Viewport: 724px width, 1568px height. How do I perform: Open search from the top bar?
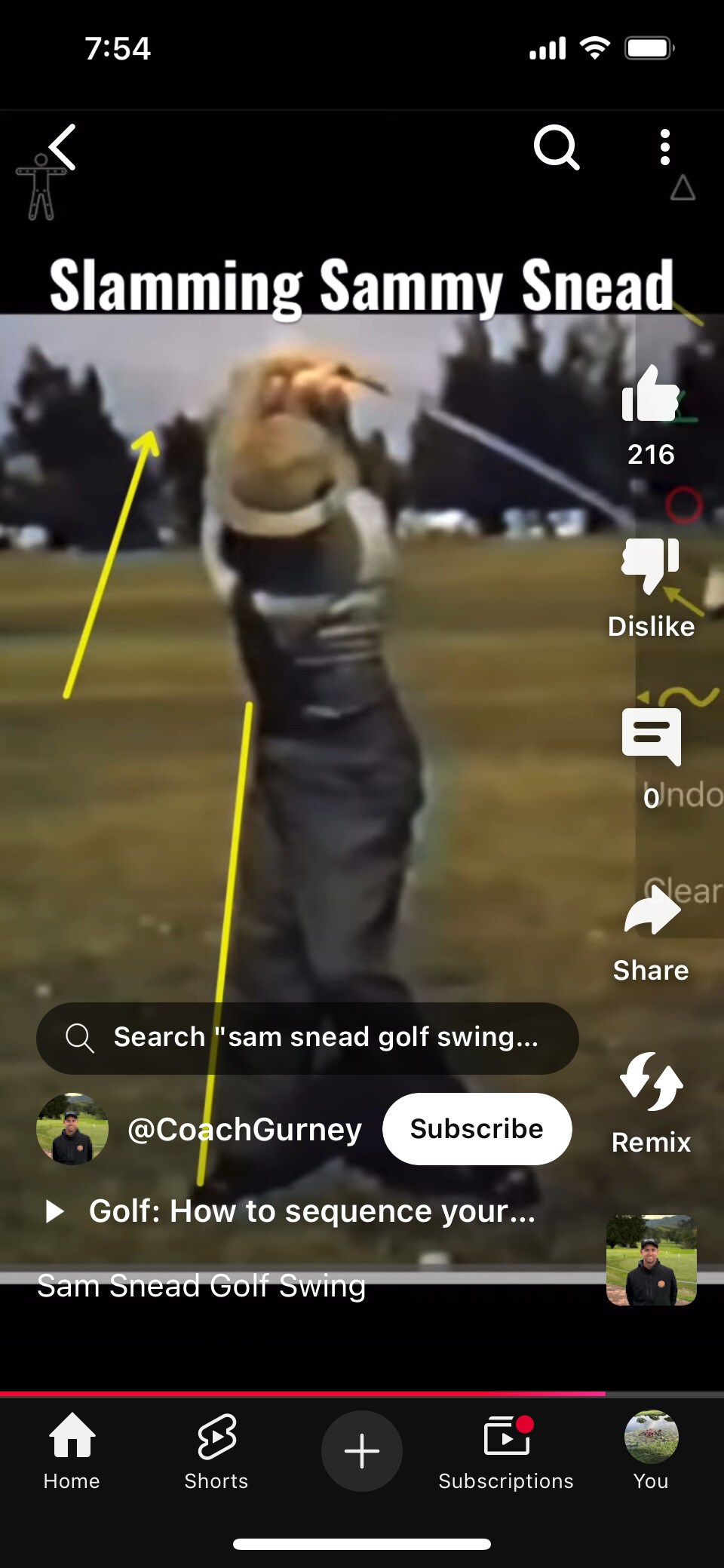pyautogui.click(x=556, y=147)
